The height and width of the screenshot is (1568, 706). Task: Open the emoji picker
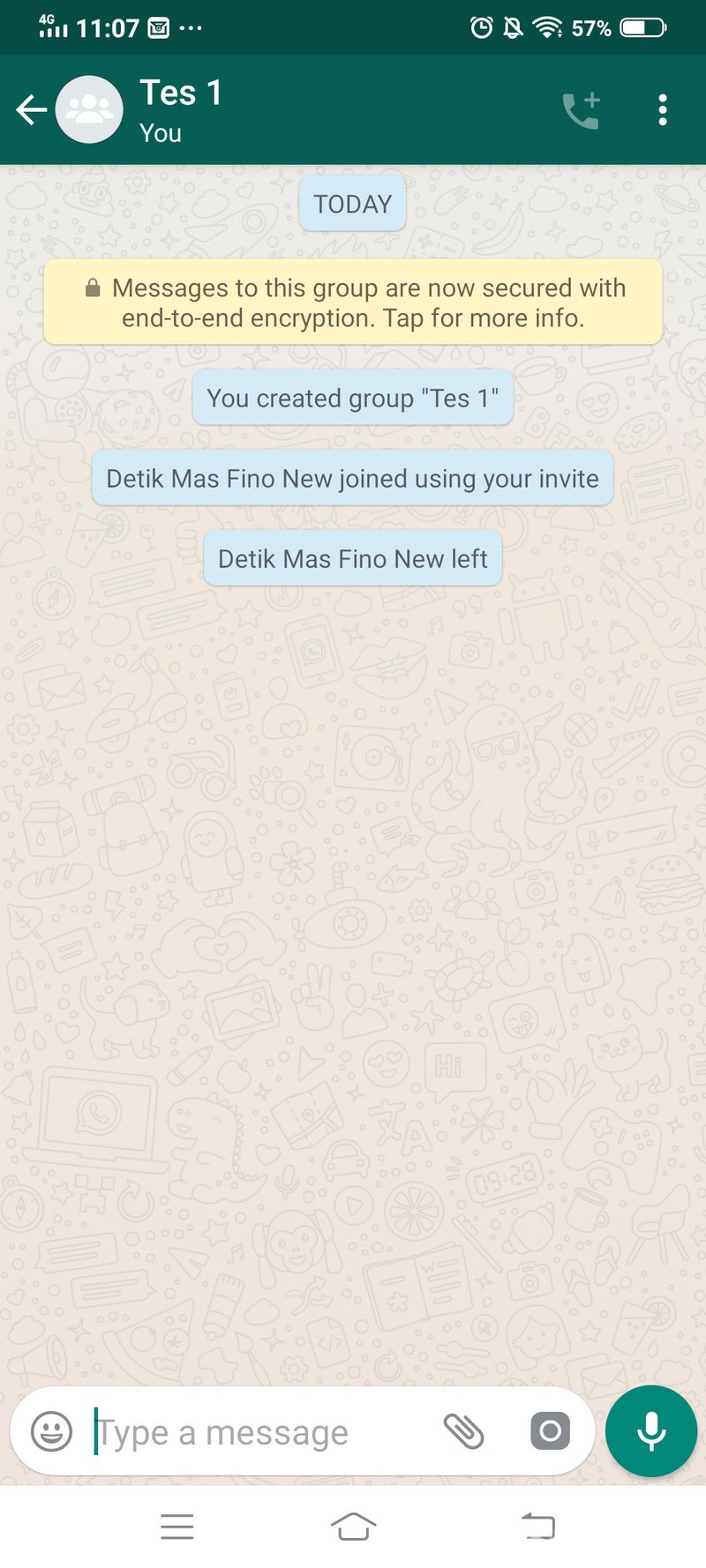point(51,1430)
